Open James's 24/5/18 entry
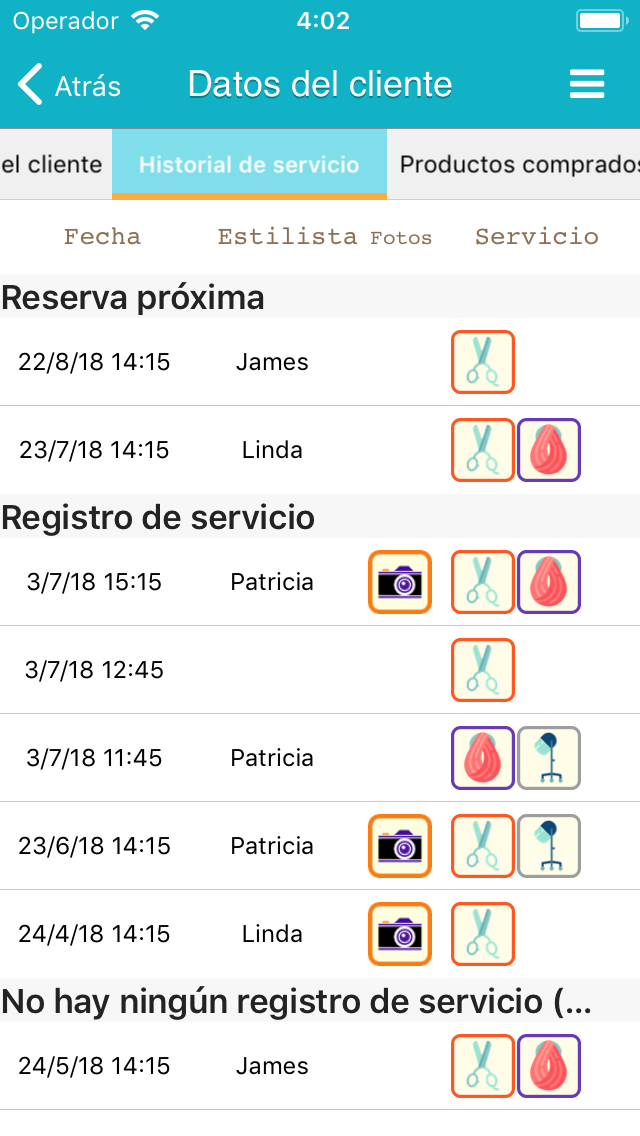This screenshot has height=1136, width=640. (x=320, y=1066)
